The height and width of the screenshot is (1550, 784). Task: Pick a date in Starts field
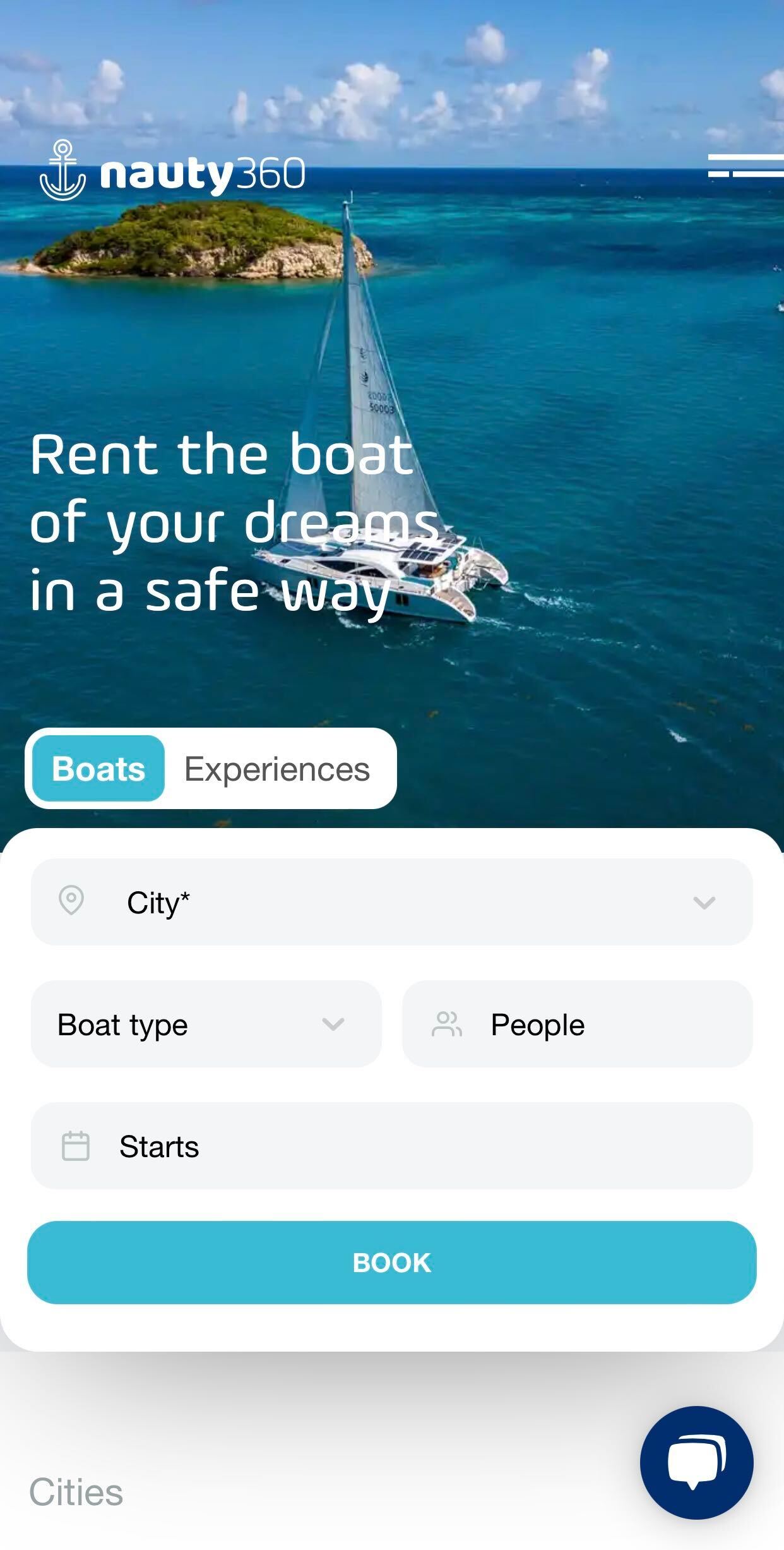[391, 1146]
